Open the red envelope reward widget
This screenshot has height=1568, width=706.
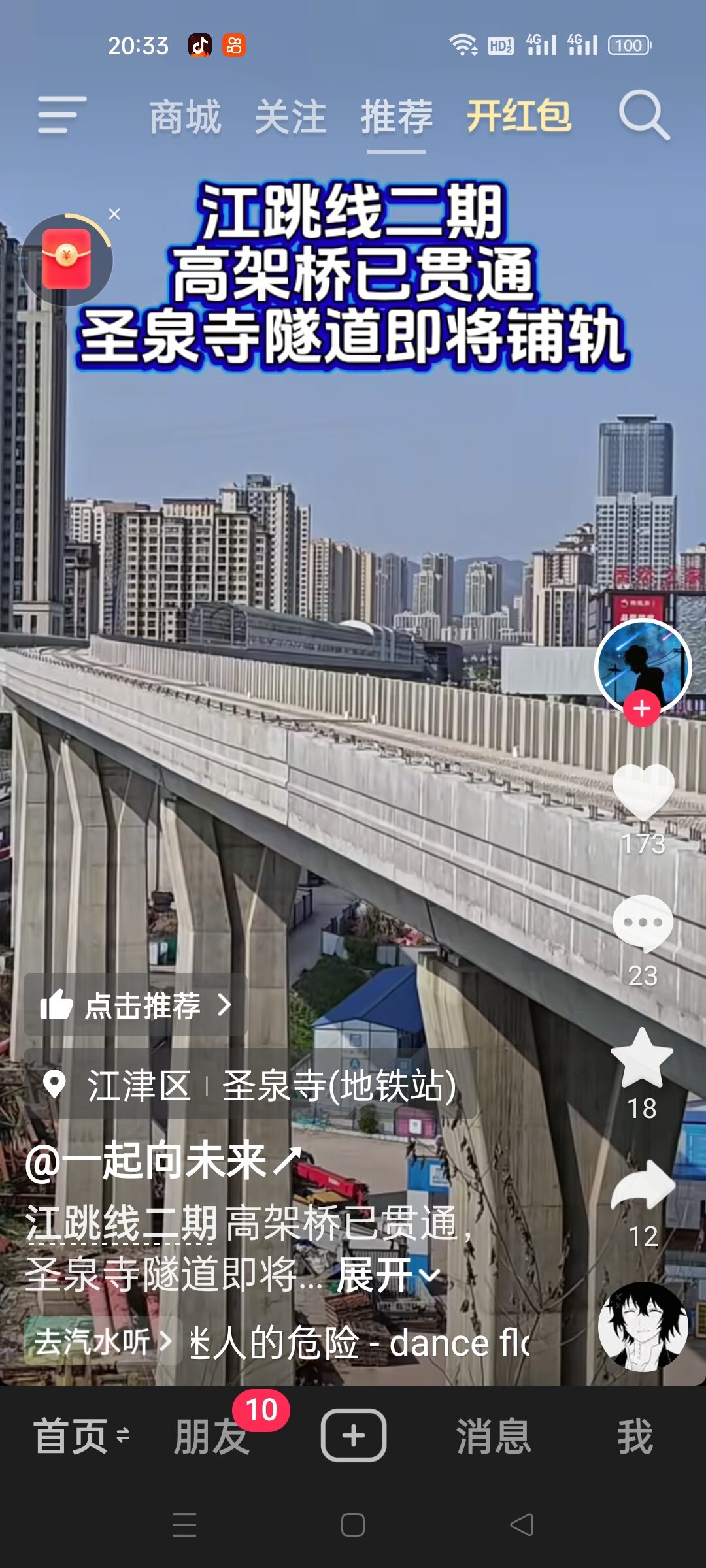pos(67,260)
